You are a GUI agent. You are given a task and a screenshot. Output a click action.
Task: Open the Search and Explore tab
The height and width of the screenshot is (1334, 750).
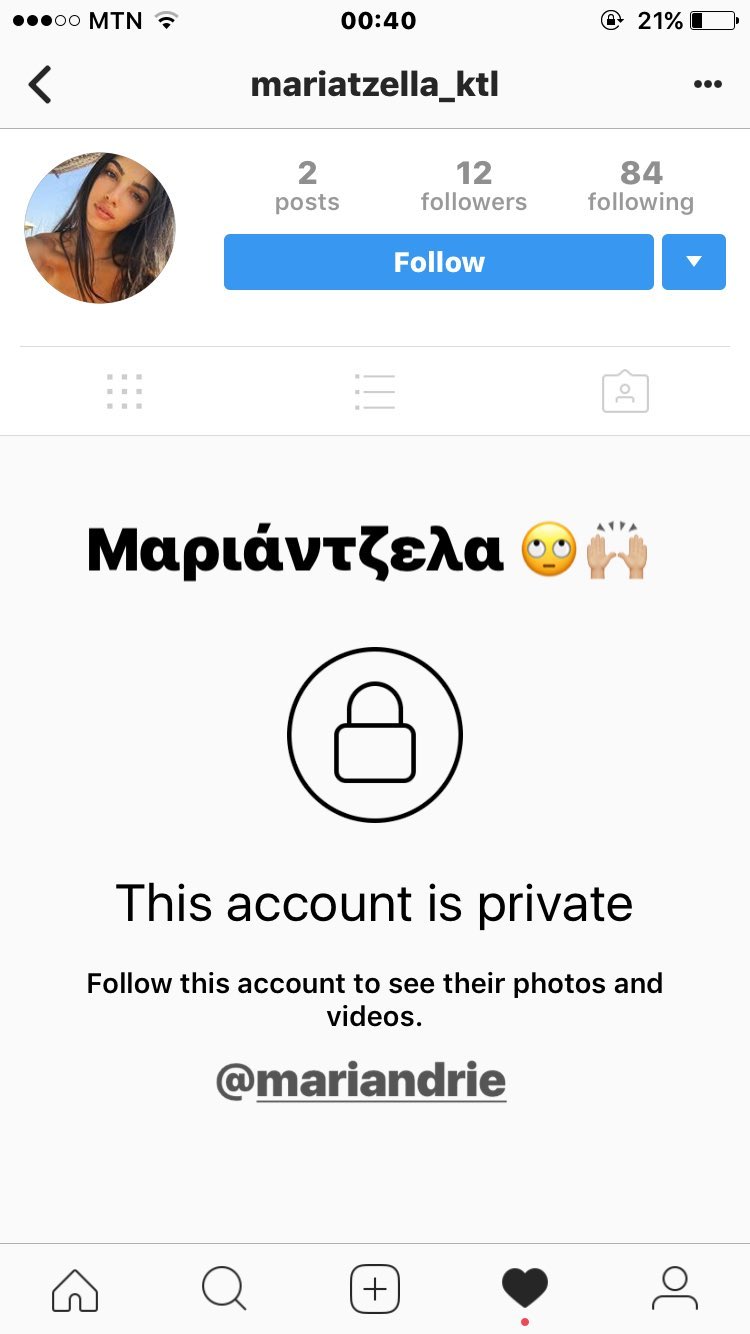(x=224, y=1288)
